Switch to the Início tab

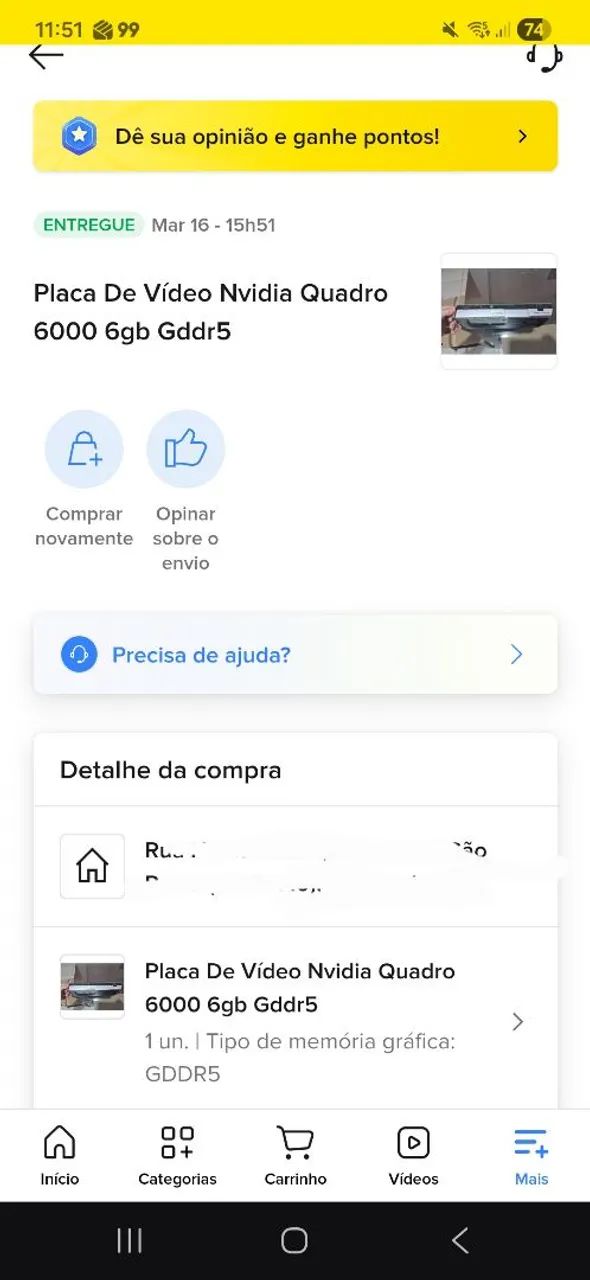tap(60, 1156)
